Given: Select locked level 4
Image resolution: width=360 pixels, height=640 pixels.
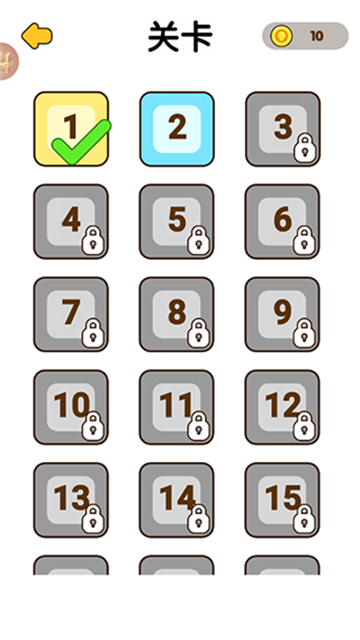Looking at the screenshot, I should pos(71,222).
